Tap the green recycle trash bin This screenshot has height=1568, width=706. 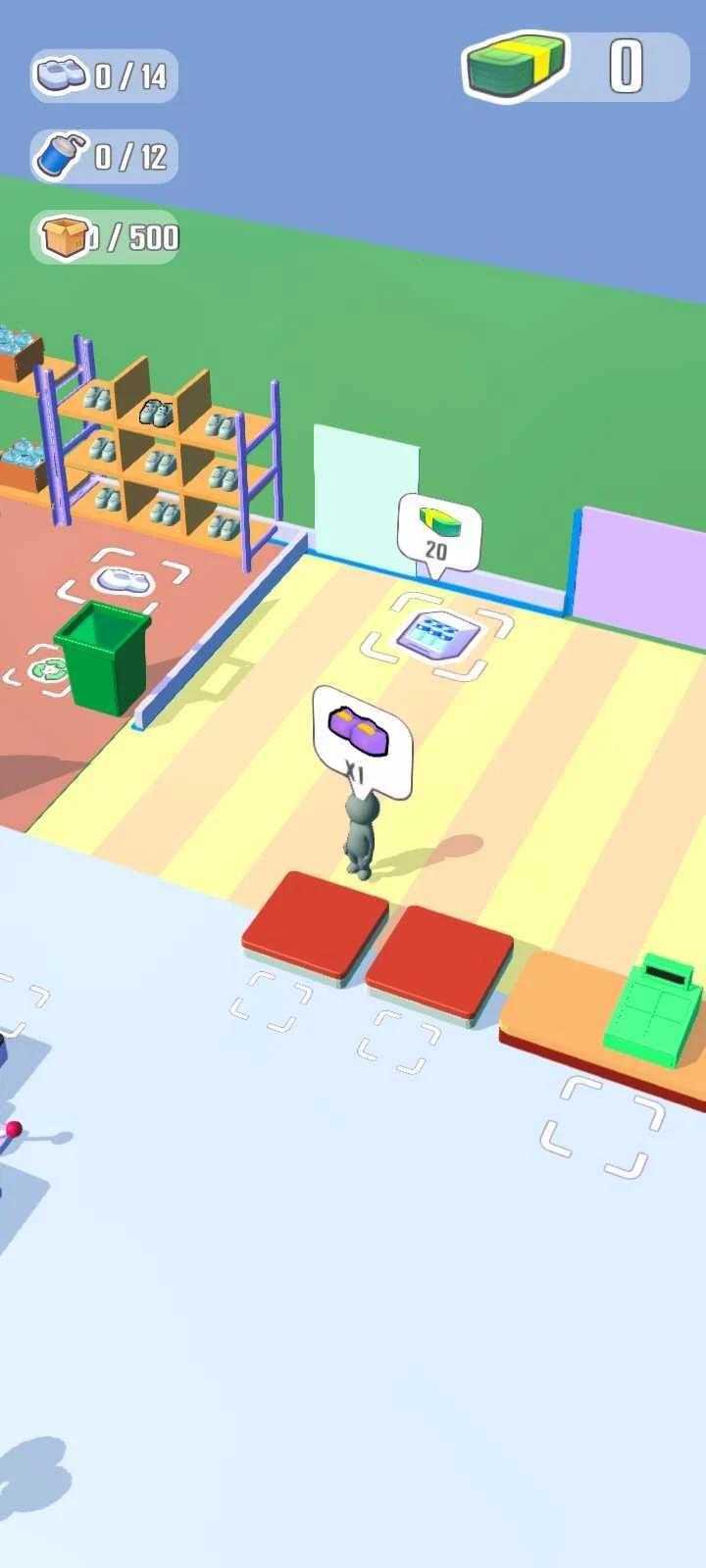coord(103,656)
